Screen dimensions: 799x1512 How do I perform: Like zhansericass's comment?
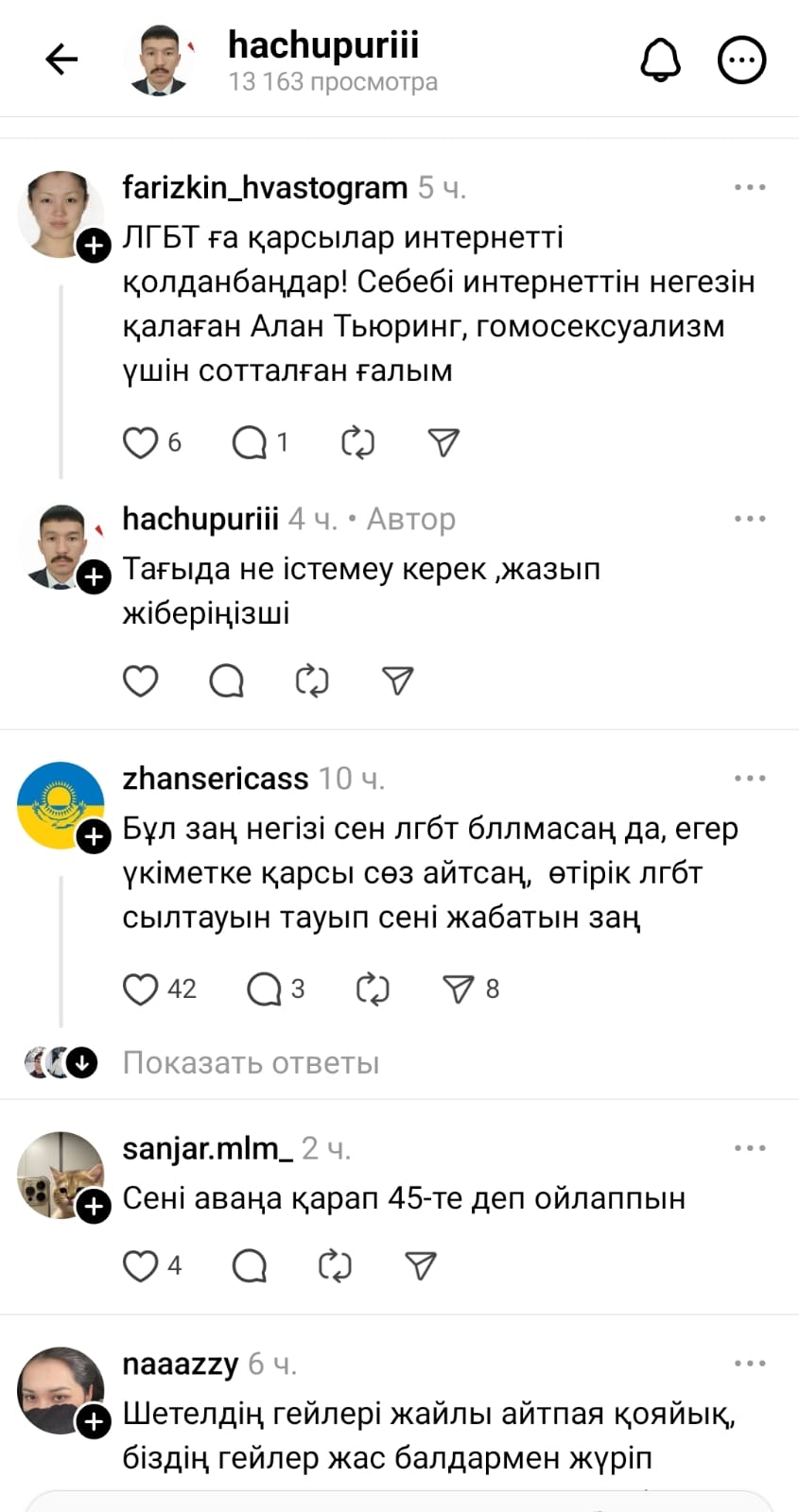point(141,988)
